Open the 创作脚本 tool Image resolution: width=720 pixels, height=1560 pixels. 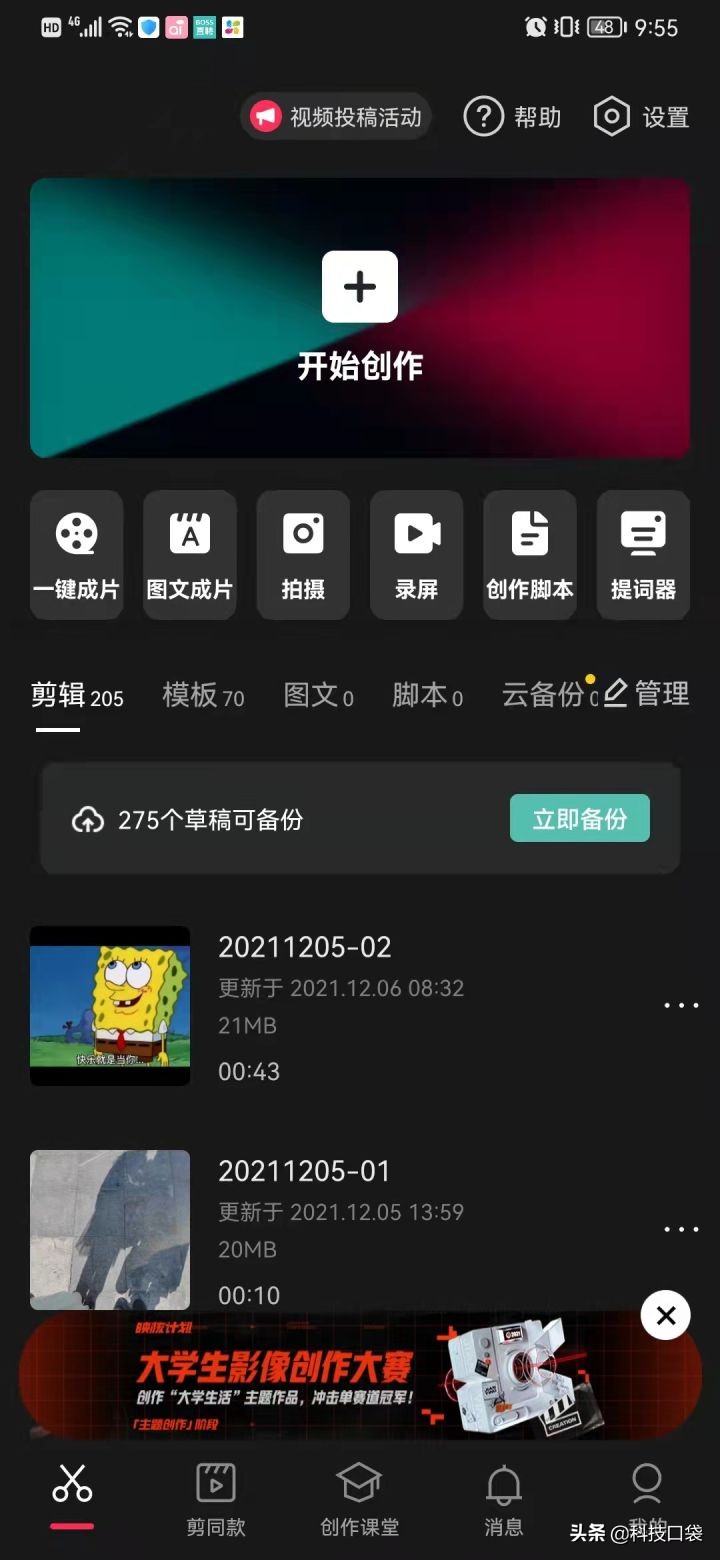point(530,555)
